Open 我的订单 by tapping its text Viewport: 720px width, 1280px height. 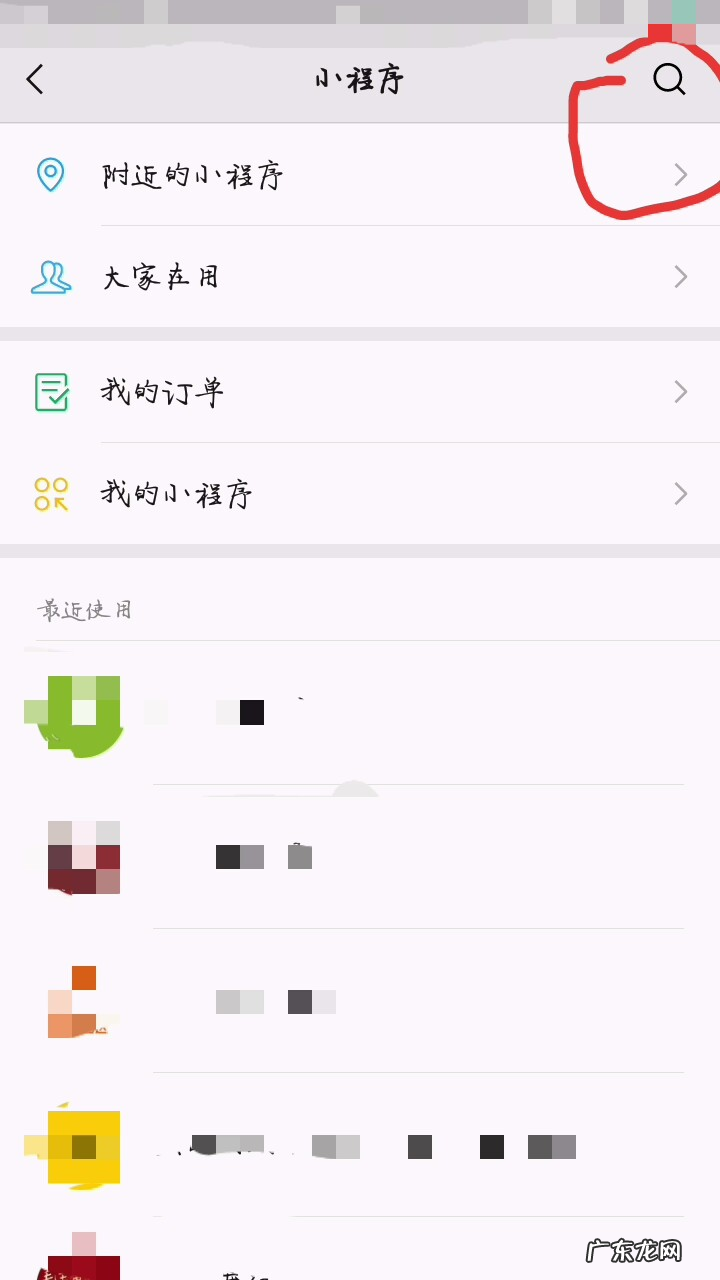click(x=162, y=392)
